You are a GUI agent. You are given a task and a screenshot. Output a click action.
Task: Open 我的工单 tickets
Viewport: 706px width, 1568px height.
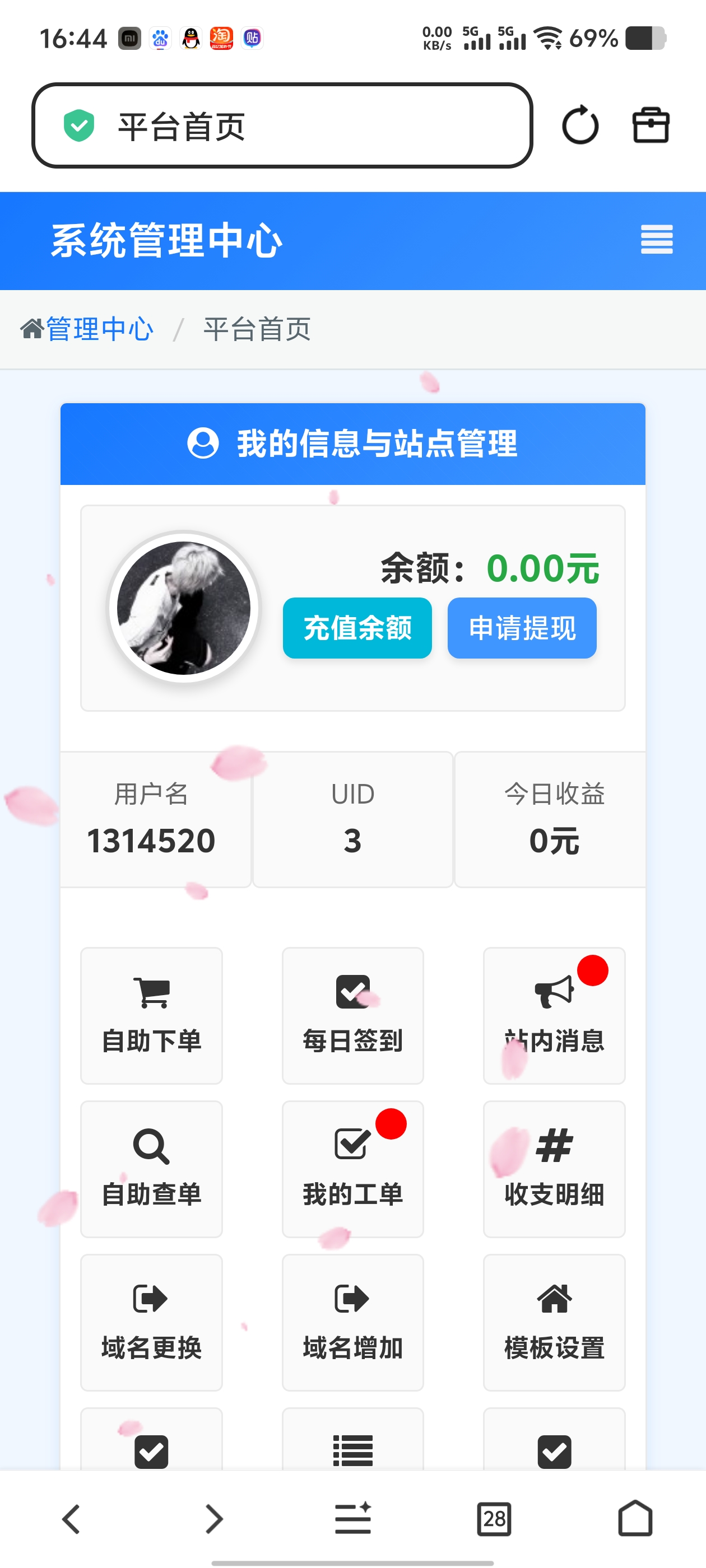[352, 1168]
